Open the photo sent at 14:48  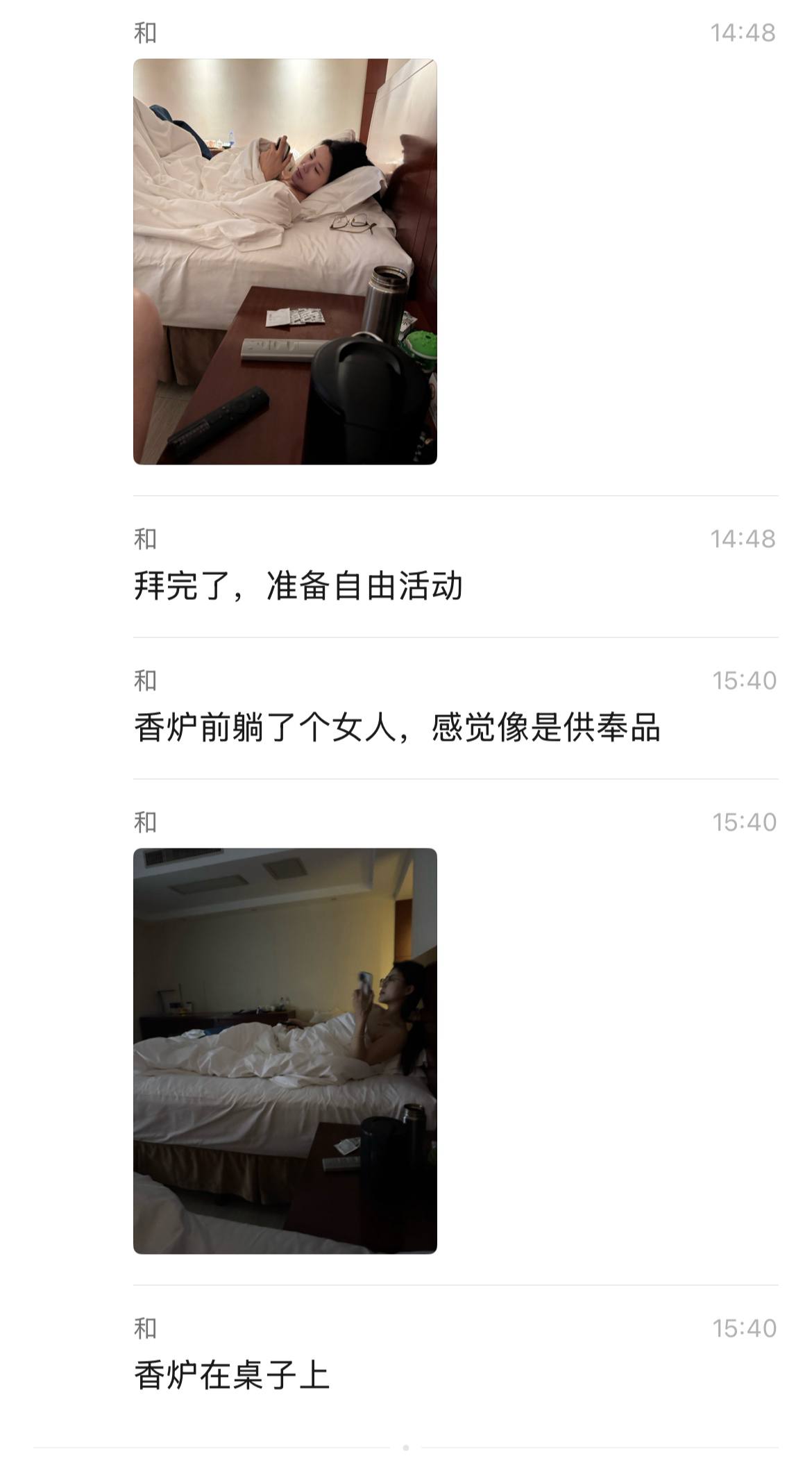point(285,262)
